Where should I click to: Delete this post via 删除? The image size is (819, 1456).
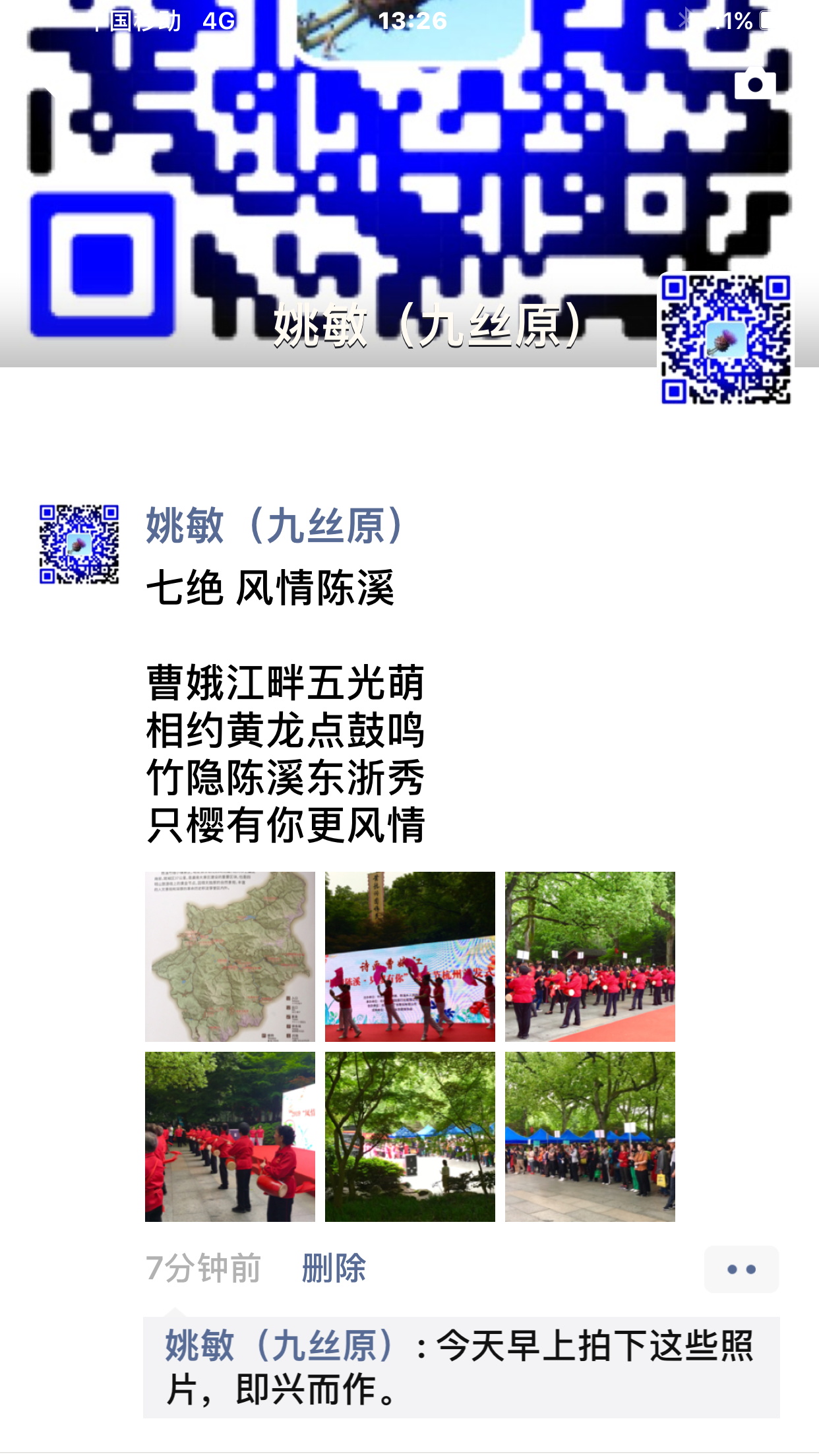point(334,1268)
